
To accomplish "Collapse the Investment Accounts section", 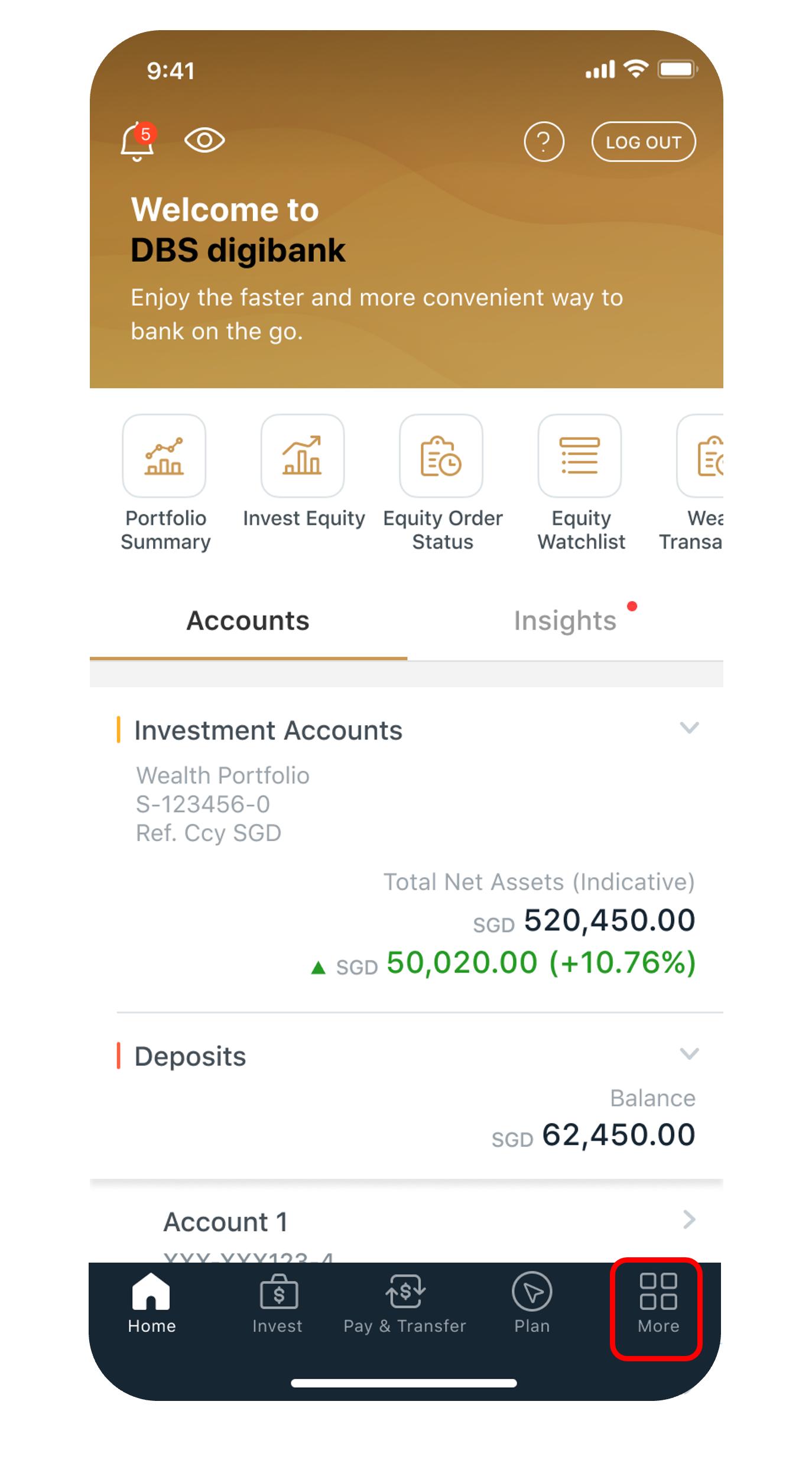I will [689, 728].
